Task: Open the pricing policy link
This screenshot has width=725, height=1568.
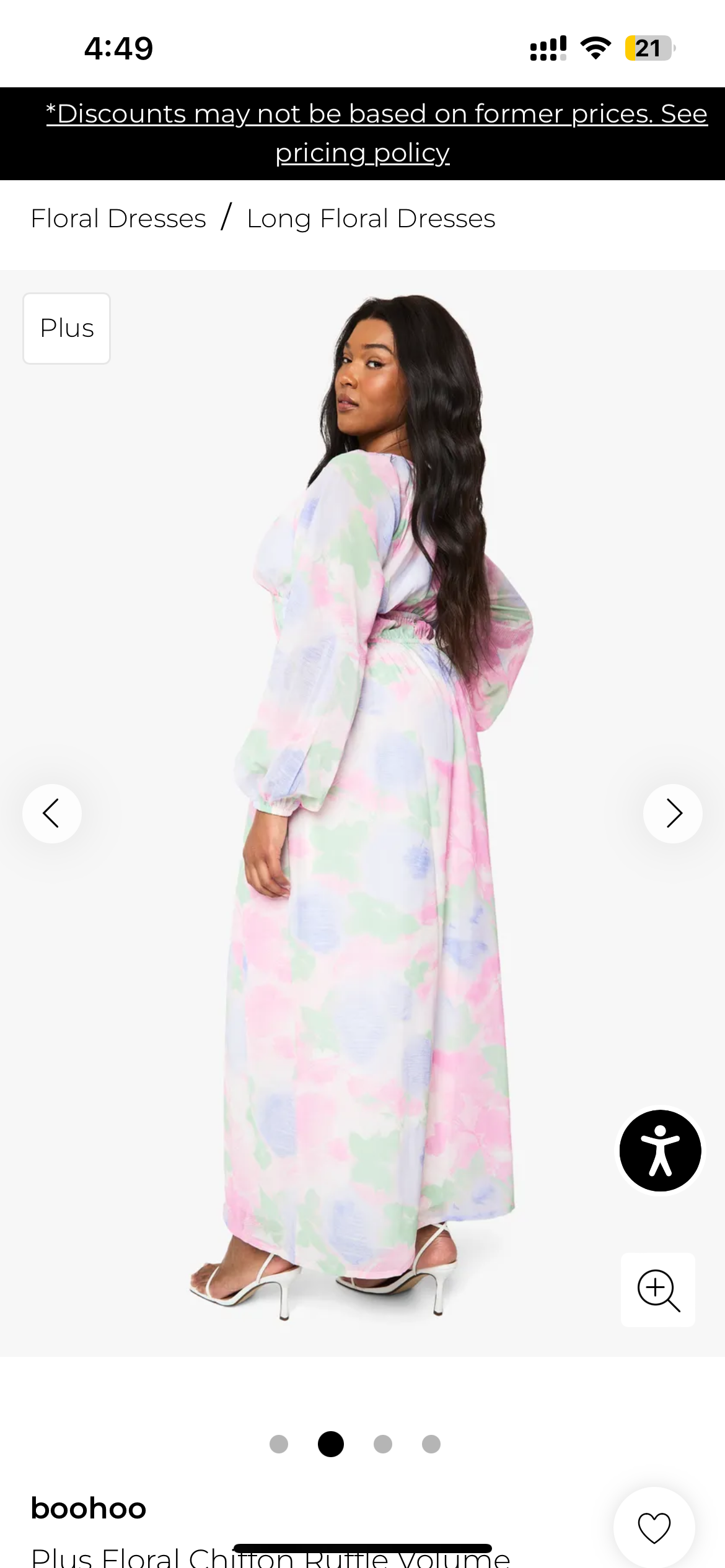Action: click(x=362, y=152)
